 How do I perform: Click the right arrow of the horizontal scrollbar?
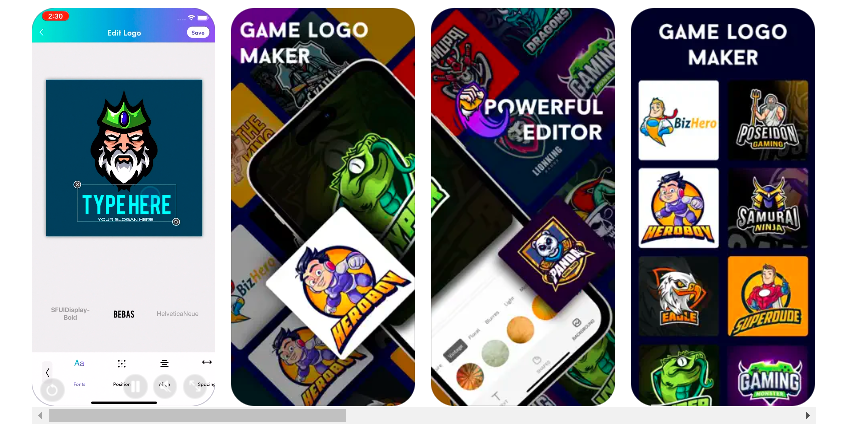(x=807, y=415)
